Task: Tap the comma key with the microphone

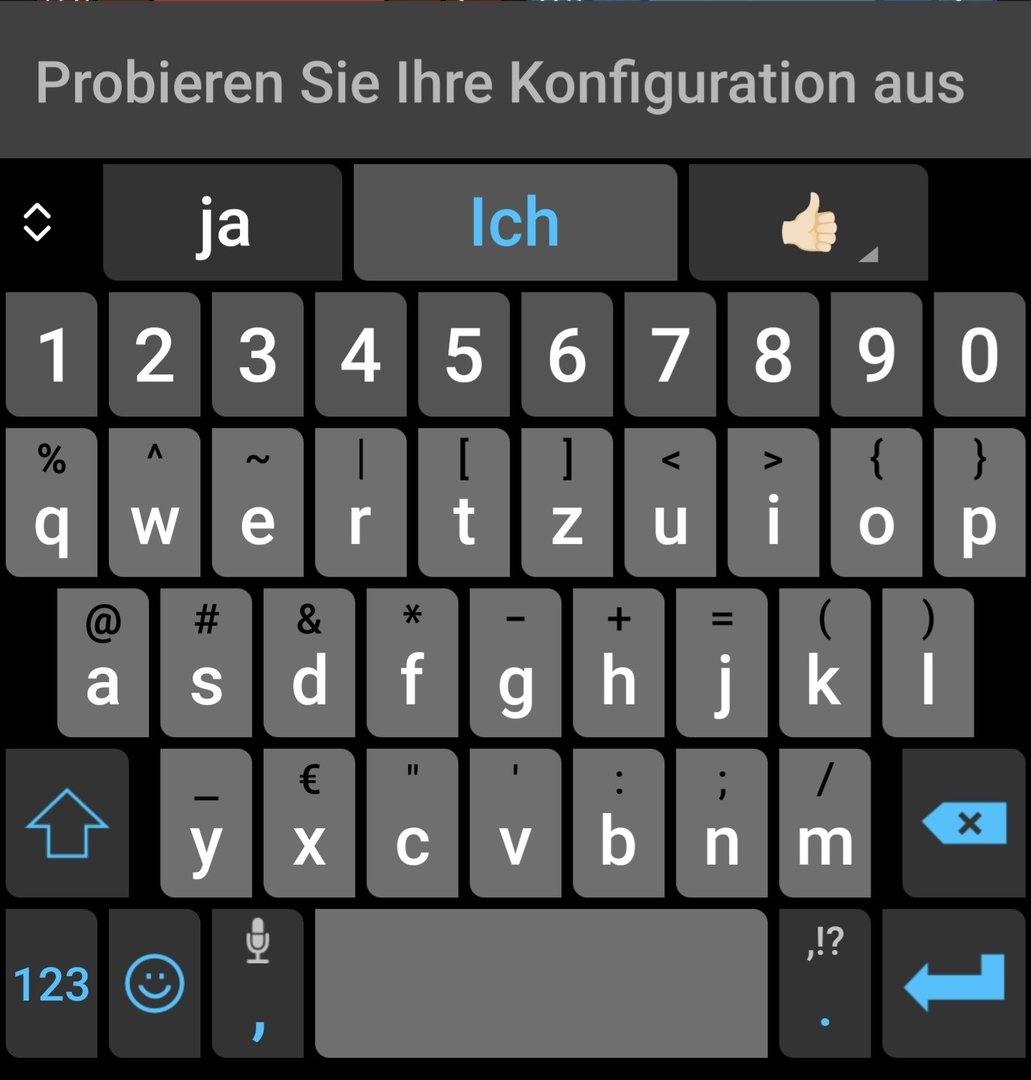Action: (258, 983)
